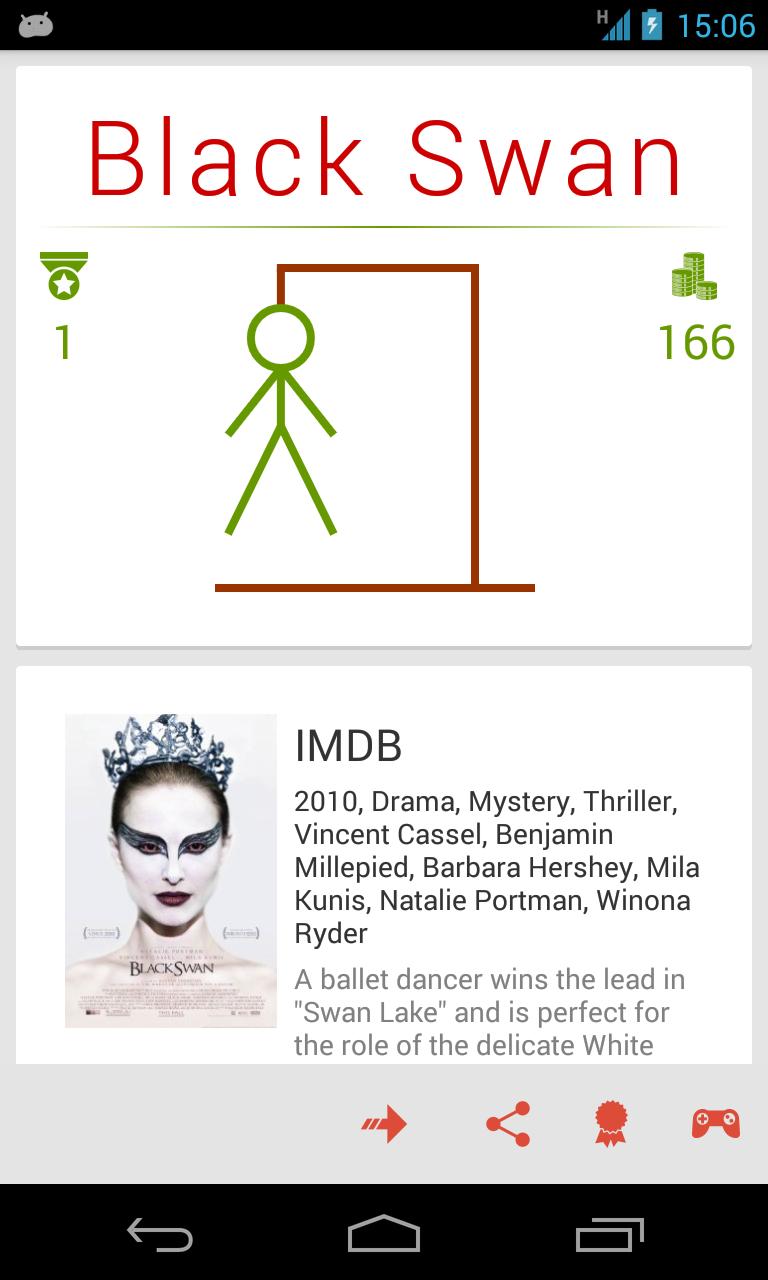The height and width of the screenshot is (1280, 768).
Task: Open the achievements ribbon icon
Action: pyautogui.click(x=610, y=1124)
